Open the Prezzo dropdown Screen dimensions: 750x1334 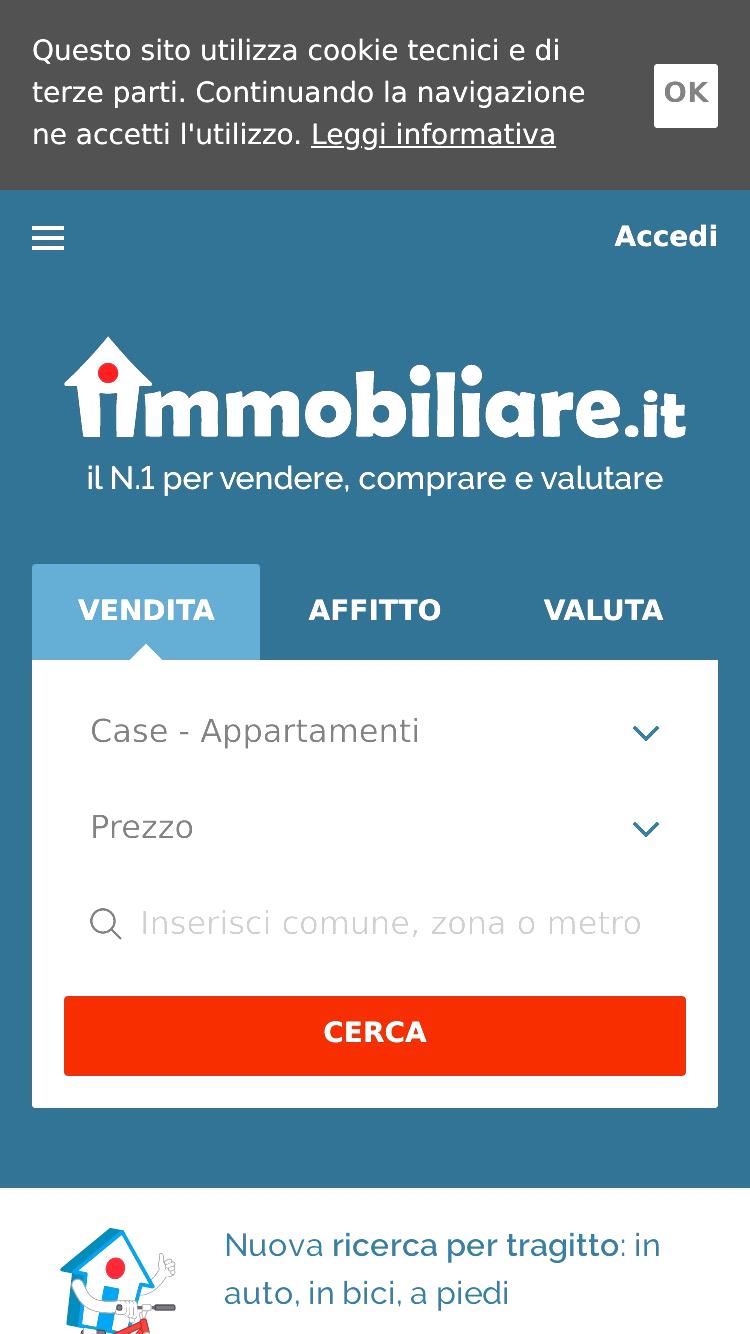375,828
